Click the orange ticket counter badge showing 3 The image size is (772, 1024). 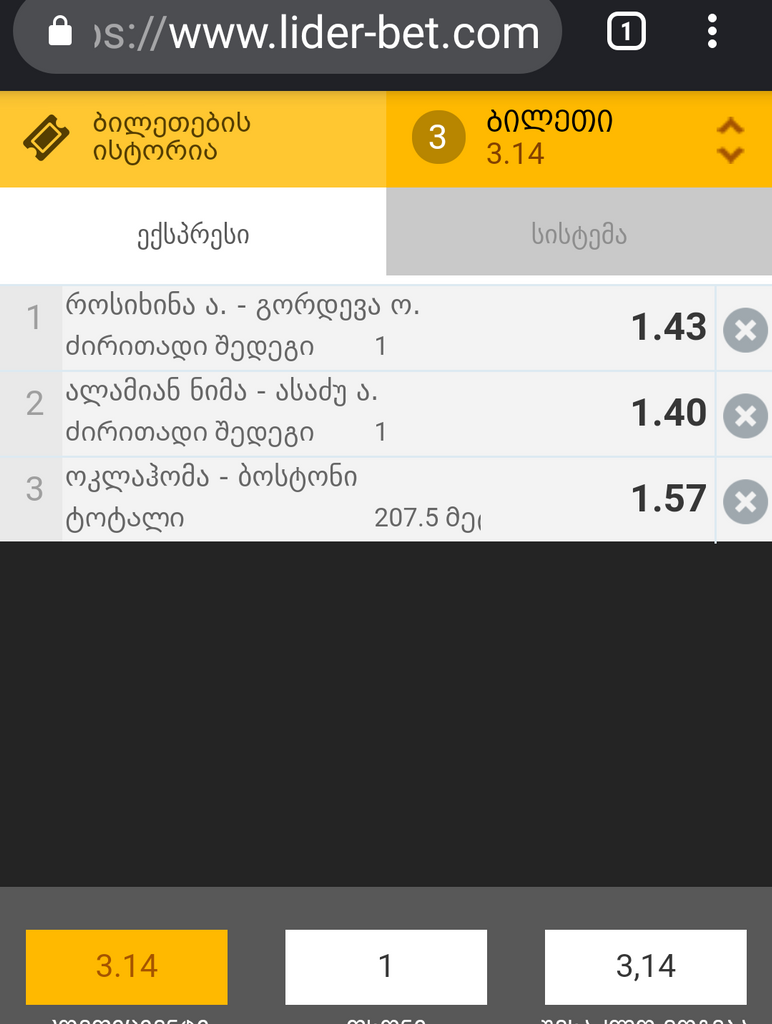(x=437, y=137)
